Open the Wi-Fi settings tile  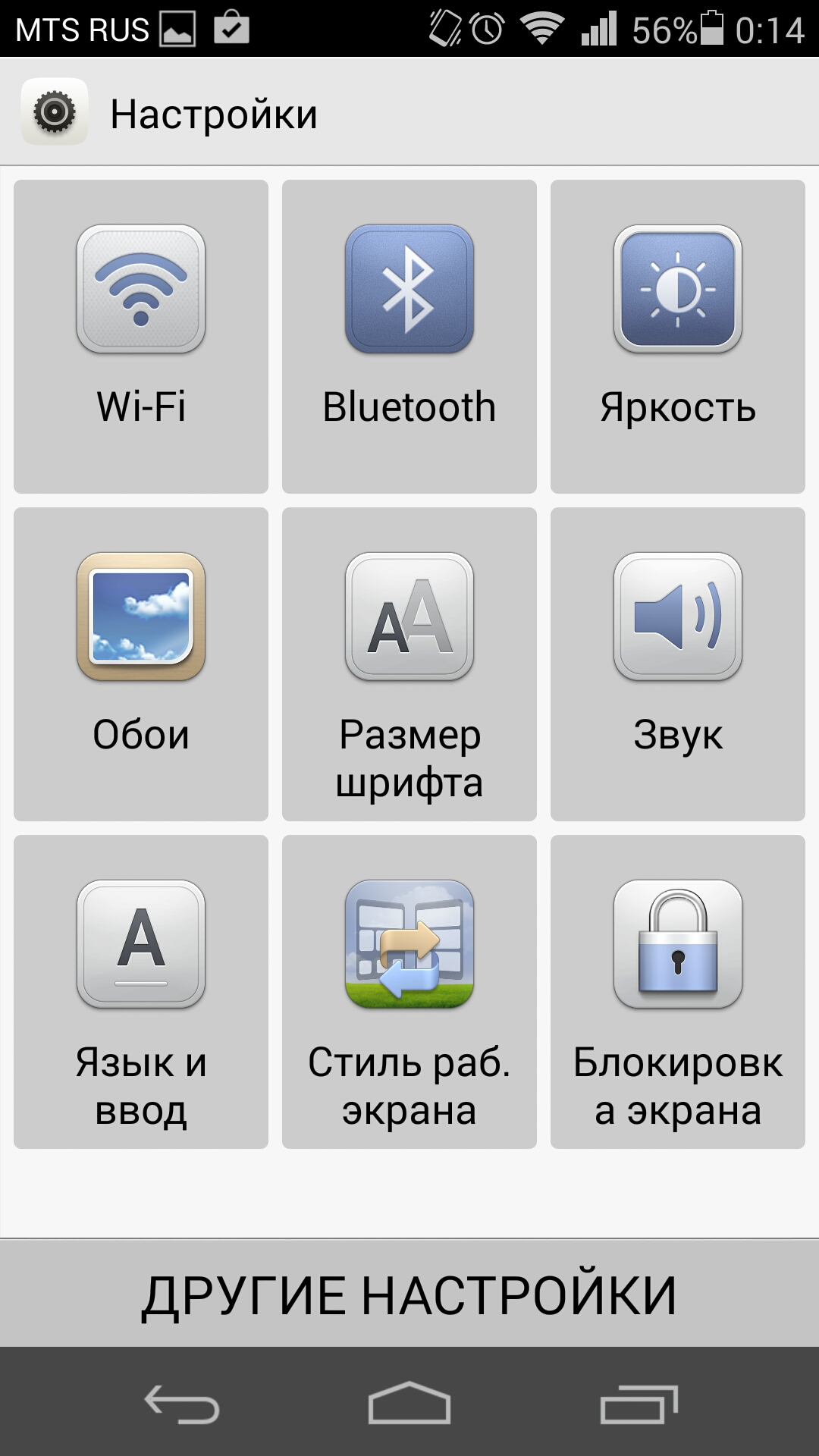pyautogui.click(x=141, y=337)
